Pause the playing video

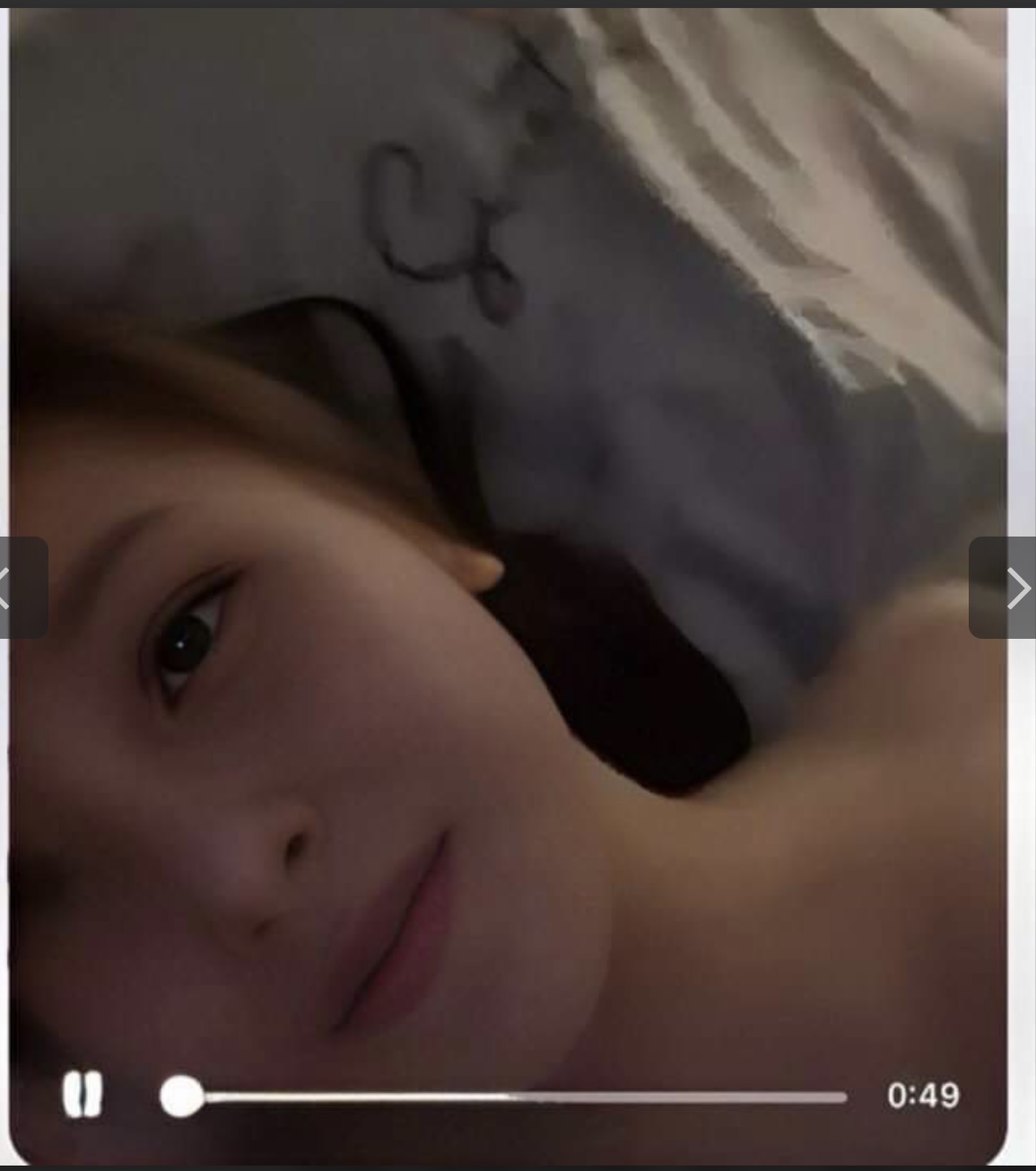[83, 1095]
